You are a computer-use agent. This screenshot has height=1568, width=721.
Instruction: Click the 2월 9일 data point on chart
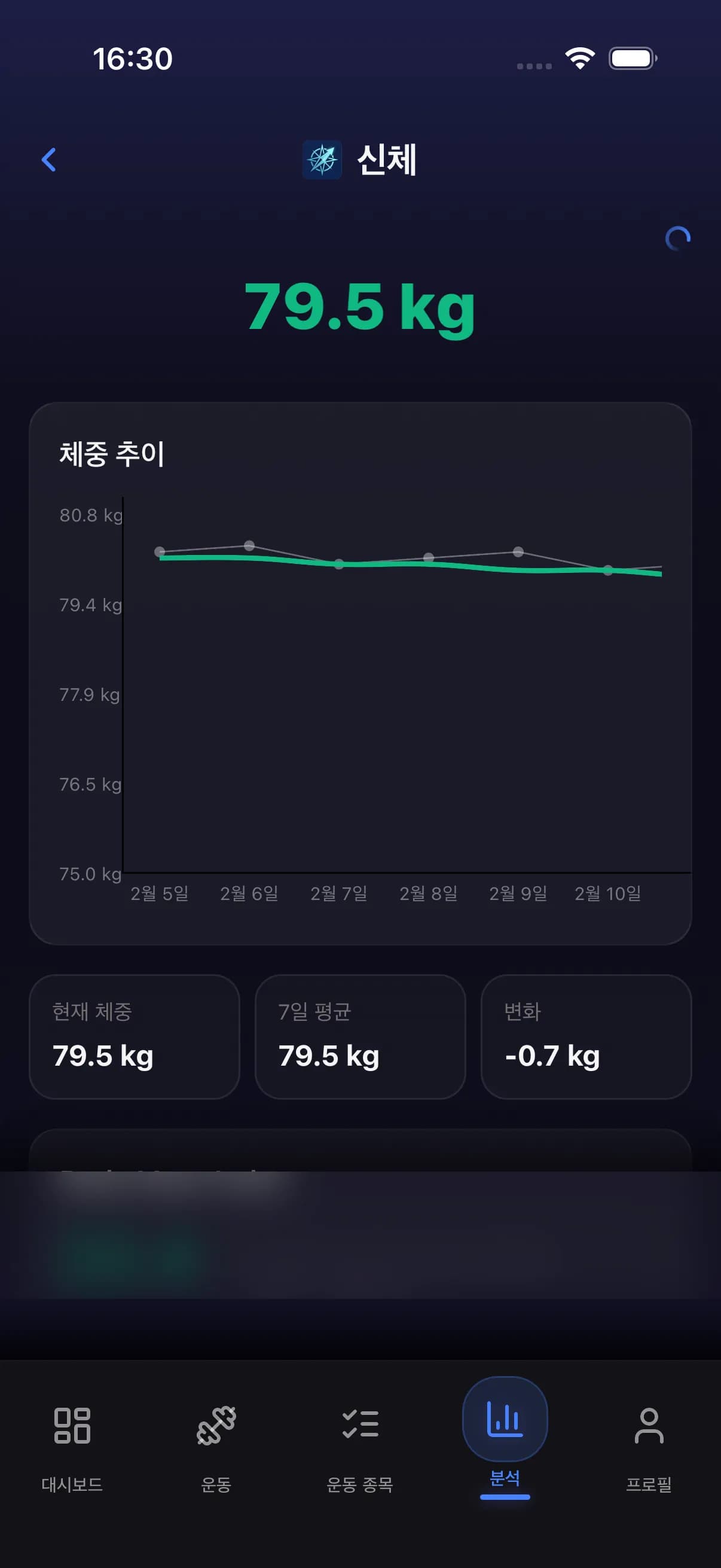[x=518, y=552]
